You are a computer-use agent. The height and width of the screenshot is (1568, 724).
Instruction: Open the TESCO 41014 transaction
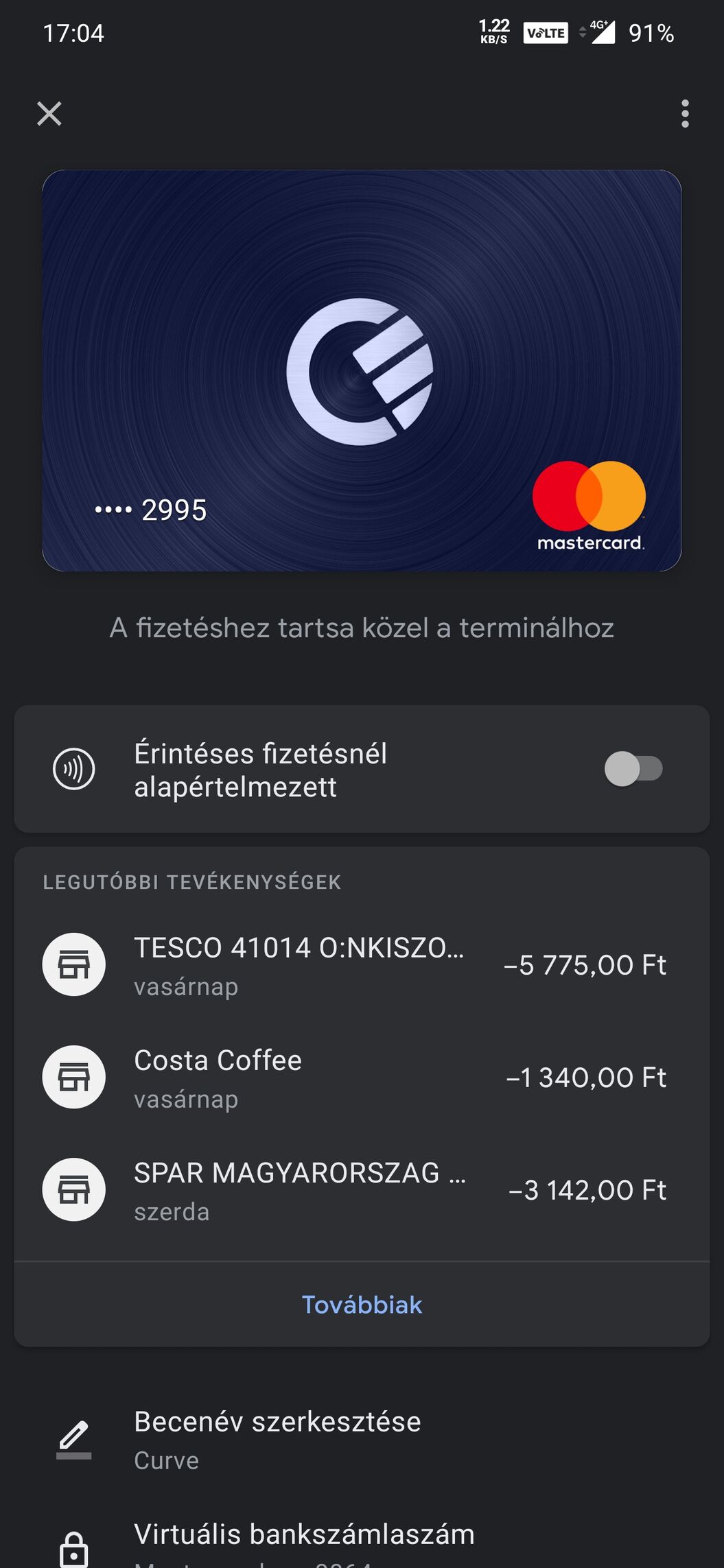362,965
